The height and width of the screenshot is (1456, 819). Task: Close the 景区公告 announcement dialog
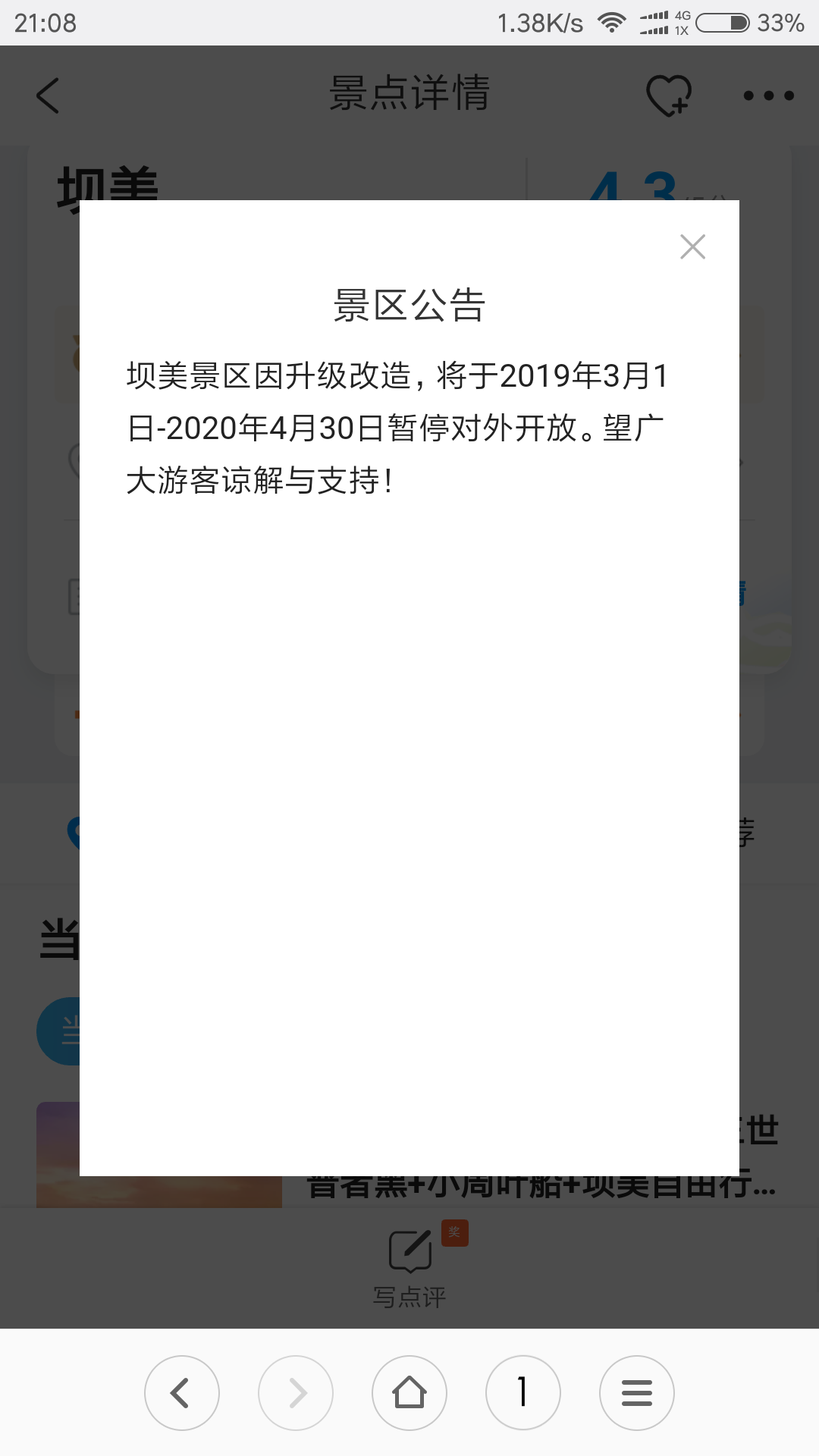(692, 246)
